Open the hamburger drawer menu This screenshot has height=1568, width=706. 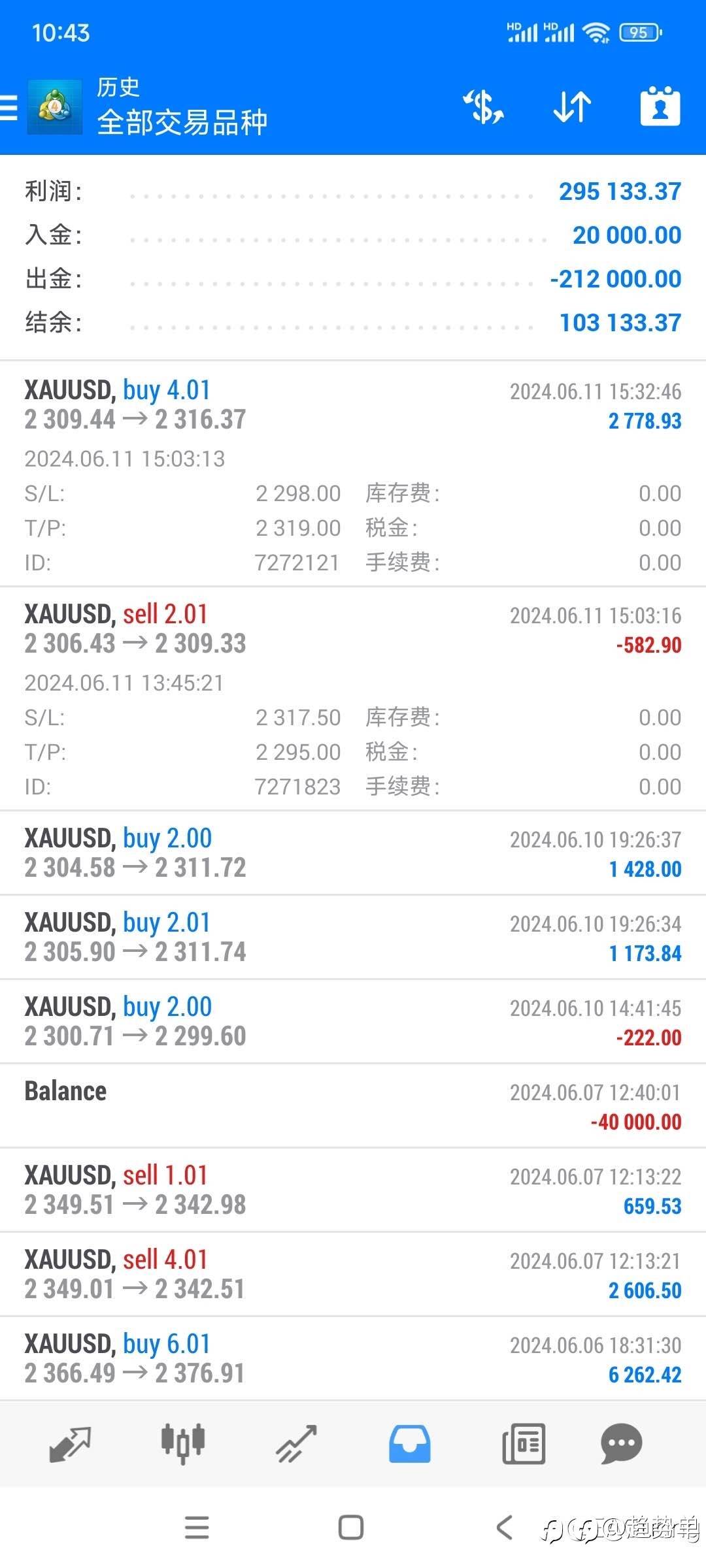coord(9,107)
